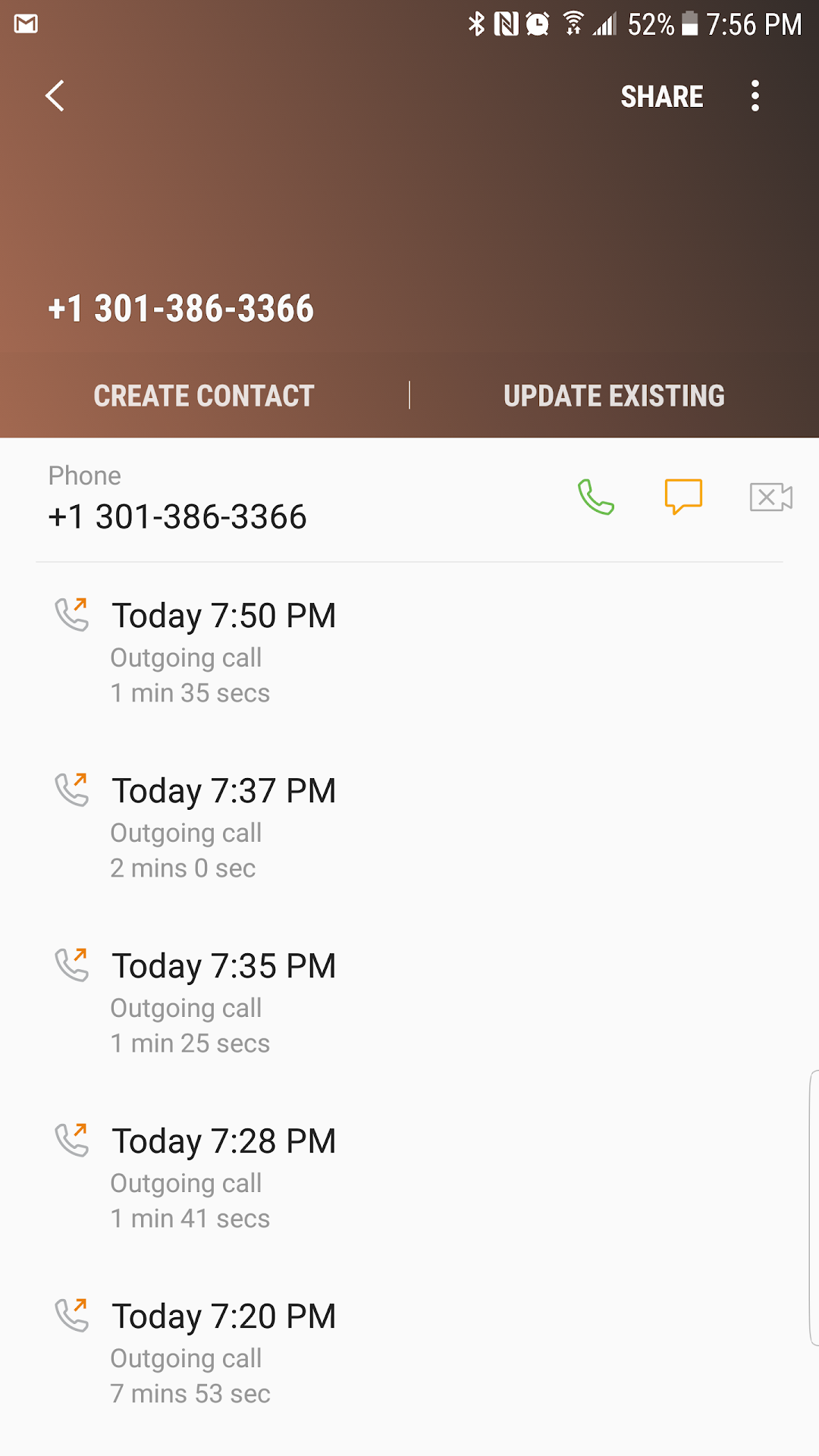Image resolution: width=819 pixels, height=1456 pixels.
Task: Select UPDATE EXISTING
Action: [x=614, y=396]
